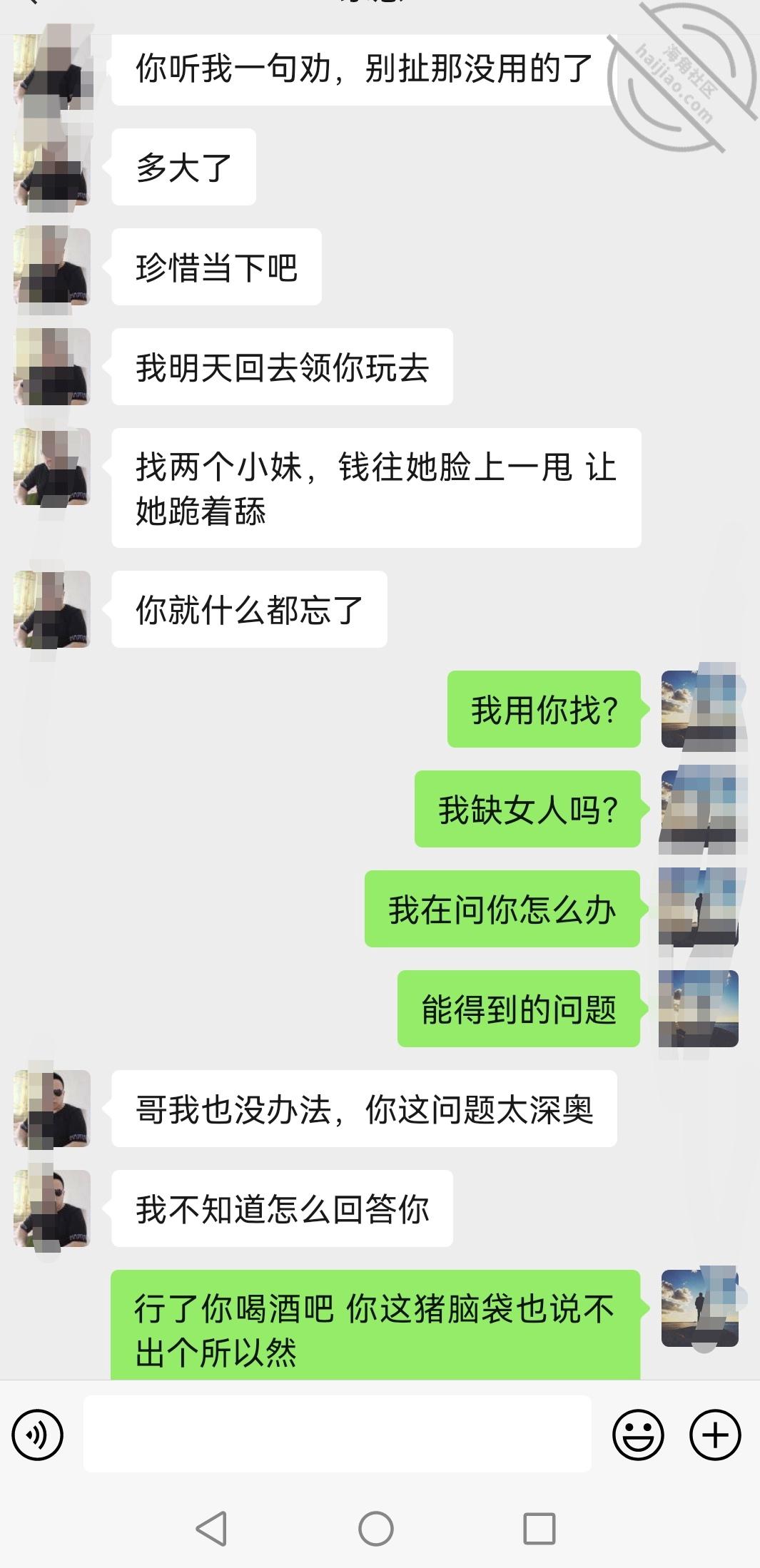Screen dimensions: 760x1568
Task: Go to the system home screen
Action: point(376,1528)
